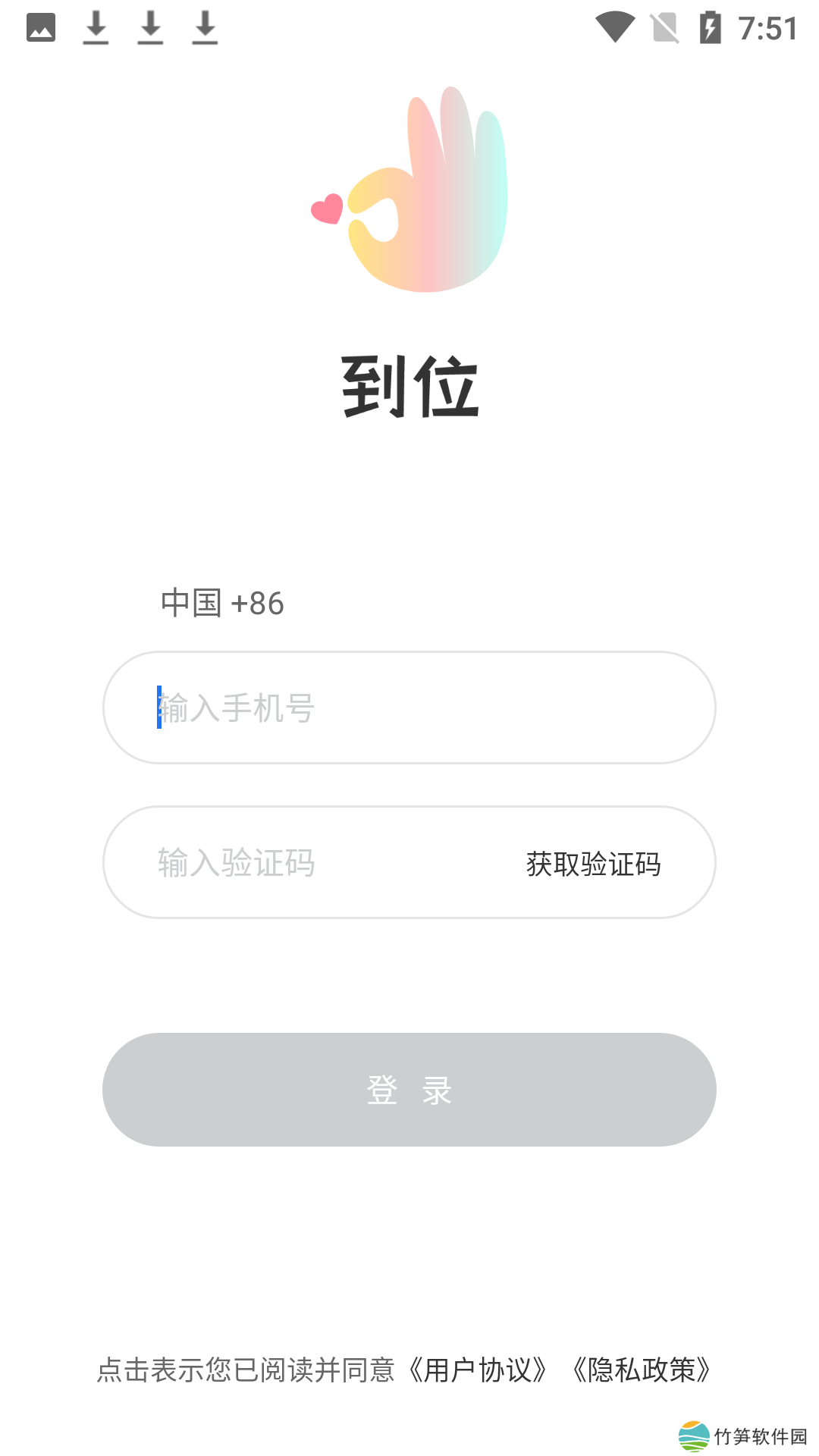Focus the 输入手机号 phone number field
819x1456 pixels.
click(409, 708)
